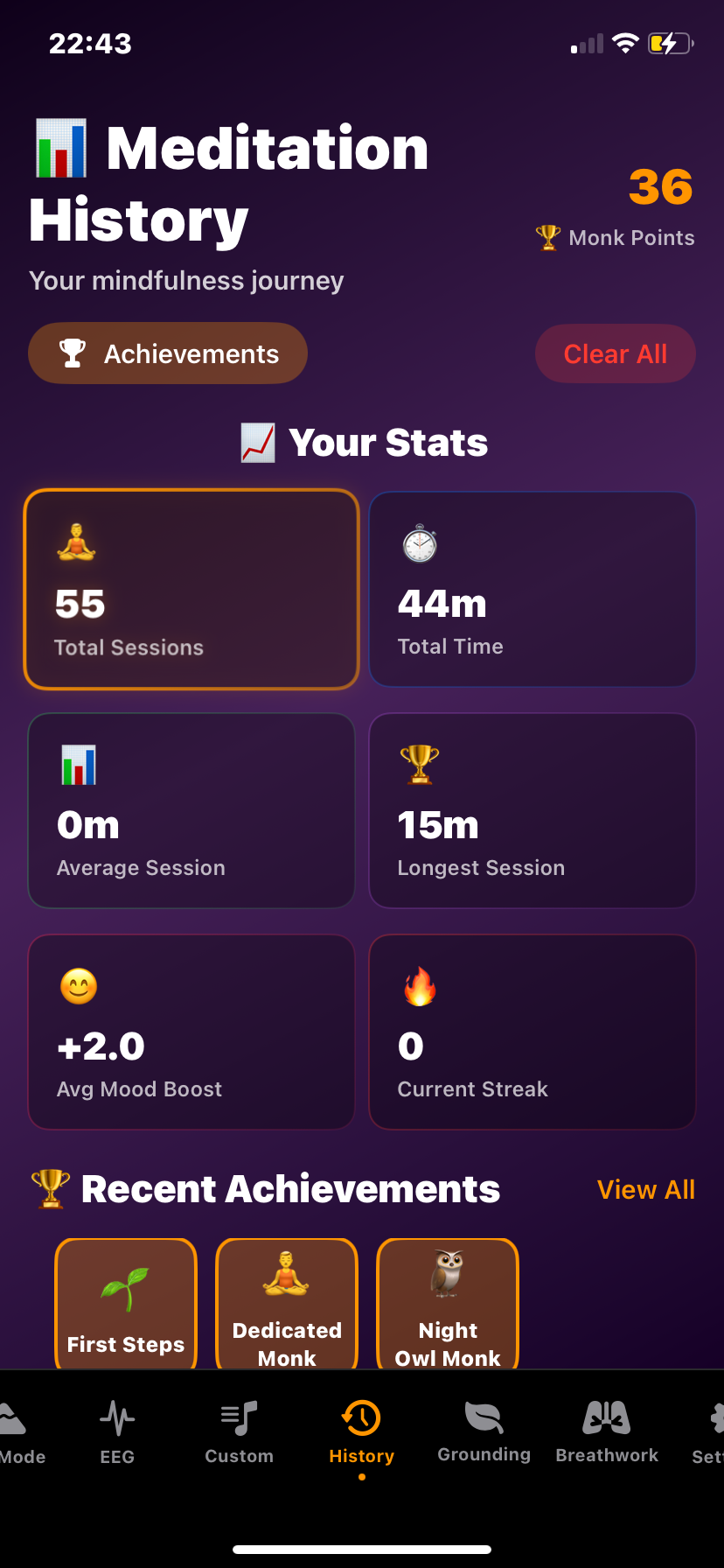Open the Dedicated Monk achievement
This screenshot has width=724, height=1568.
click(287, 1304)
